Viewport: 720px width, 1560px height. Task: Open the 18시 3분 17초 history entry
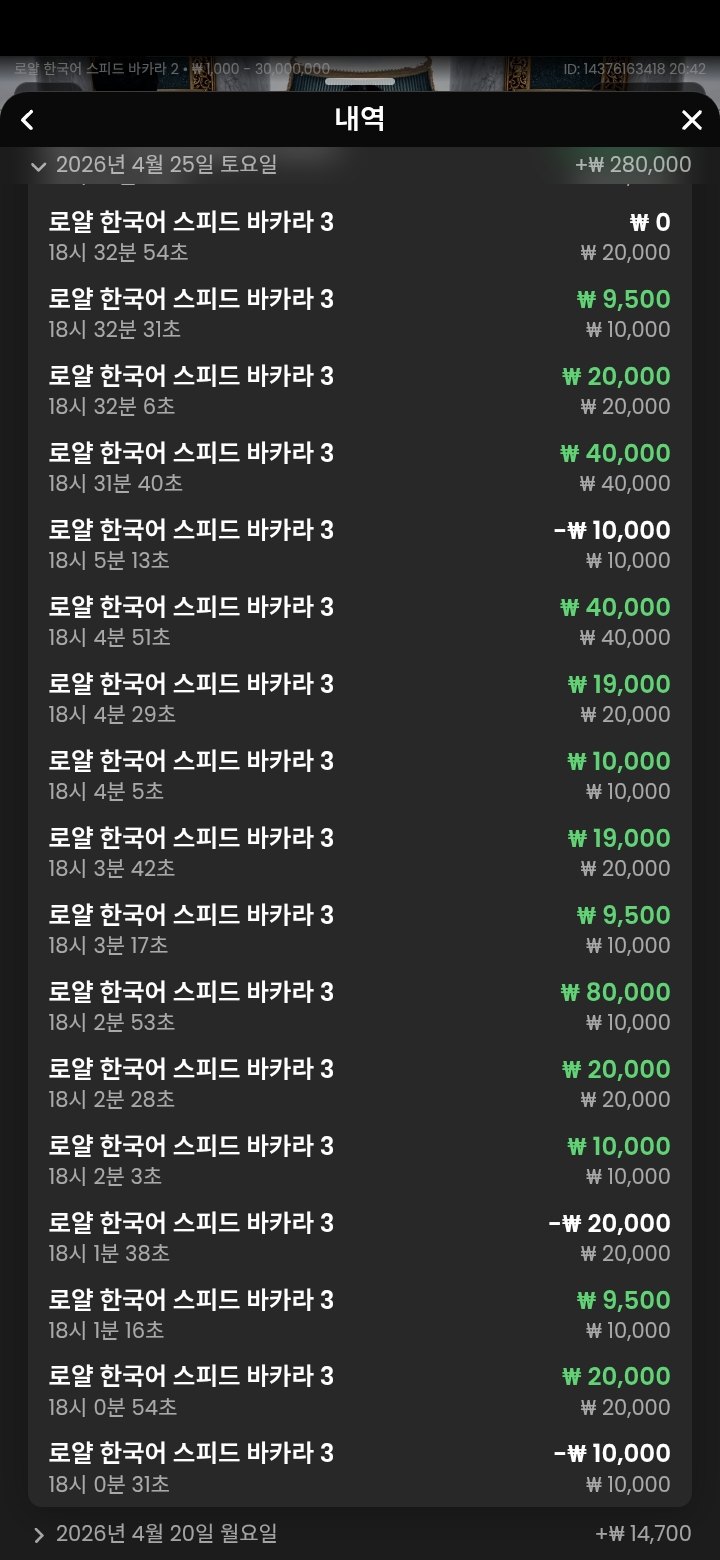click(360, 930)
